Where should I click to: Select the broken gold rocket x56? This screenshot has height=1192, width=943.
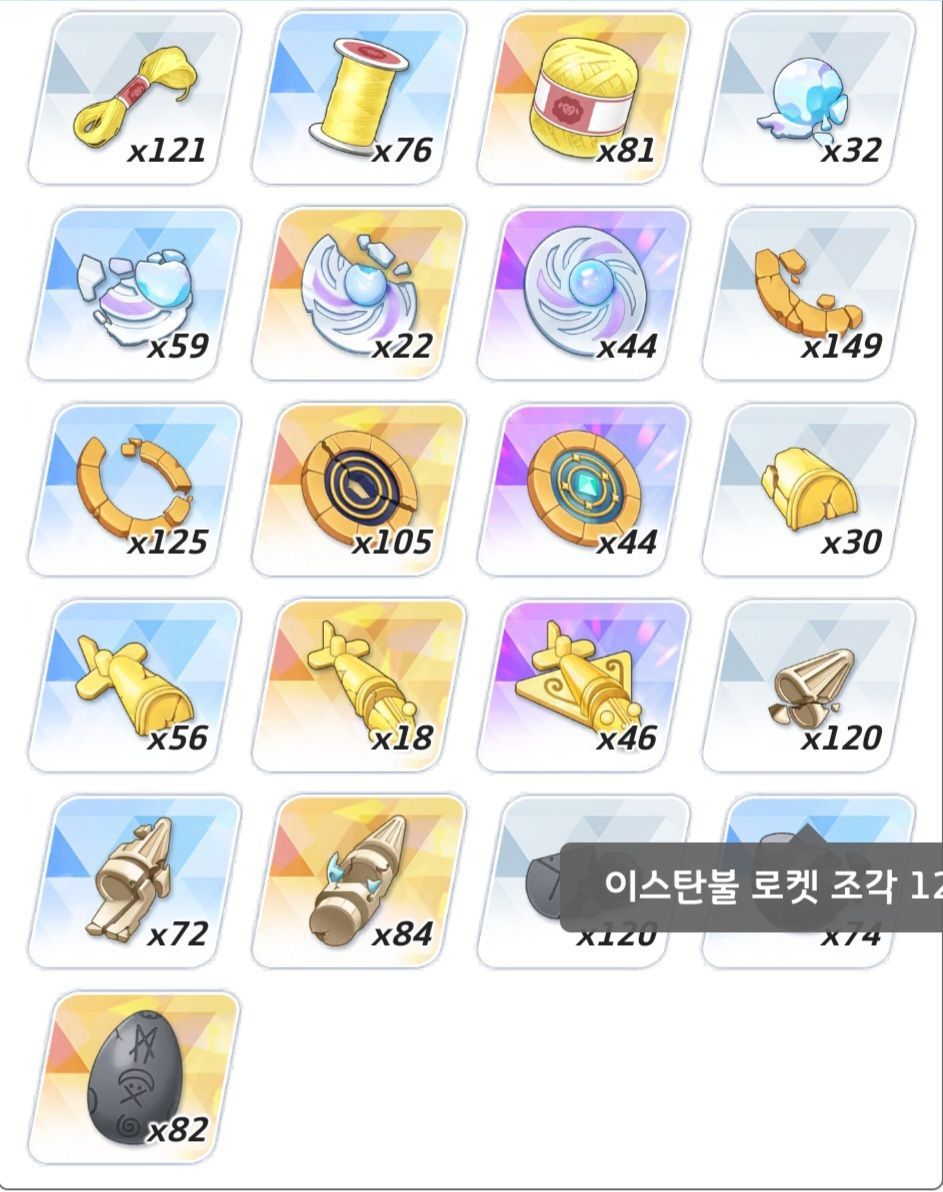(134, 685)
